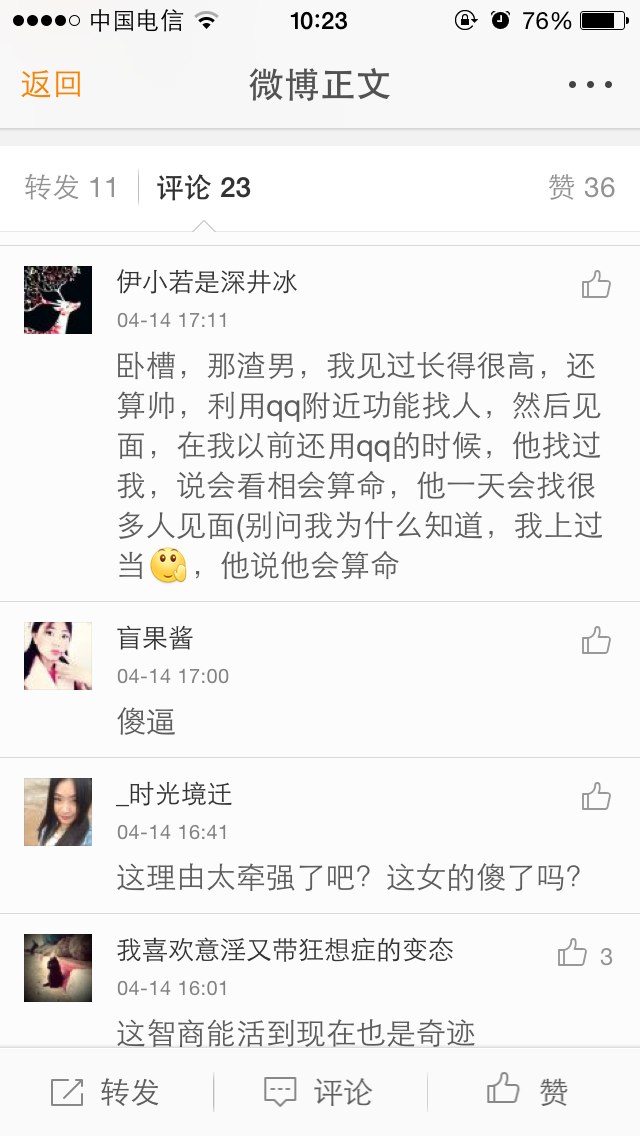640x1136 pixels.
Task: Tap 返回 to go back
Action: tap(51, 85)
